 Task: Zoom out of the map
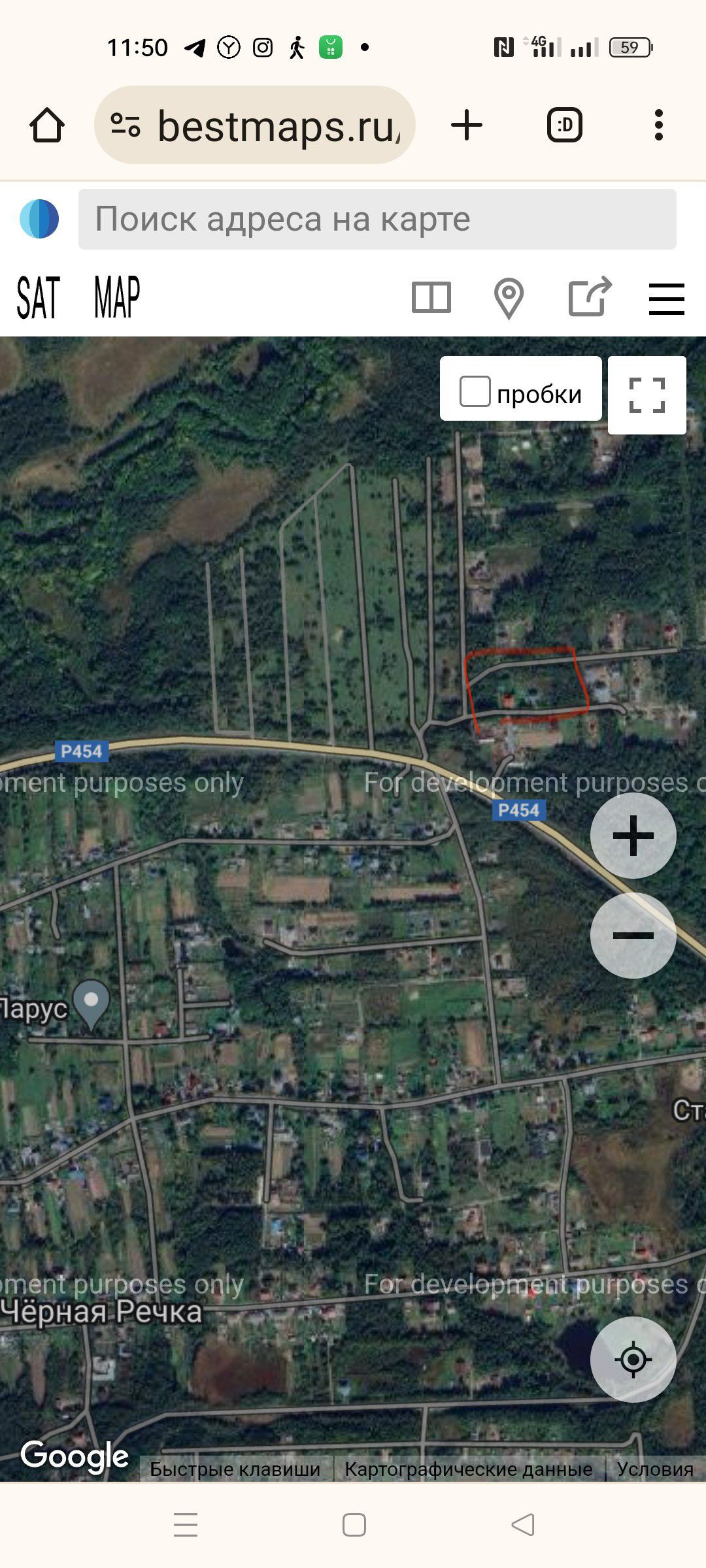(633, 935)
